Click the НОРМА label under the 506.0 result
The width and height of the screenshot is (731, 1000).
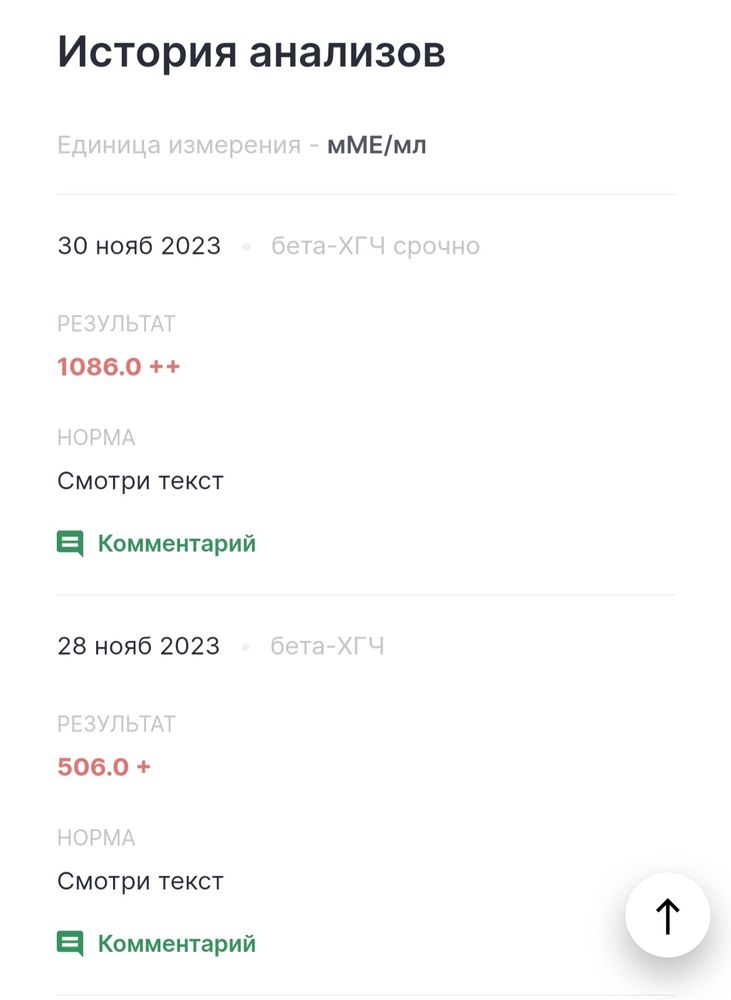point(97,838)
